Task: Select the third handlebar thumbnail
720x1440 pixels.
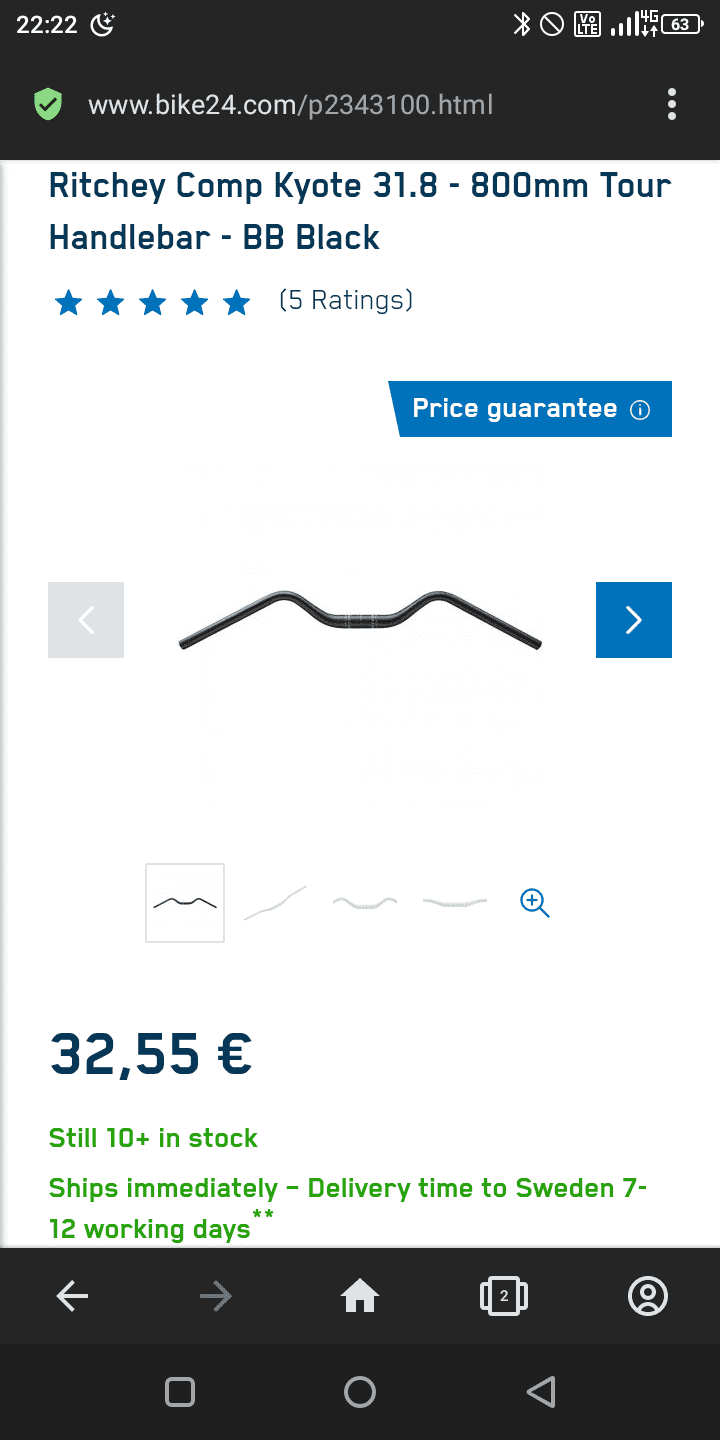Action: pos(365,903)
